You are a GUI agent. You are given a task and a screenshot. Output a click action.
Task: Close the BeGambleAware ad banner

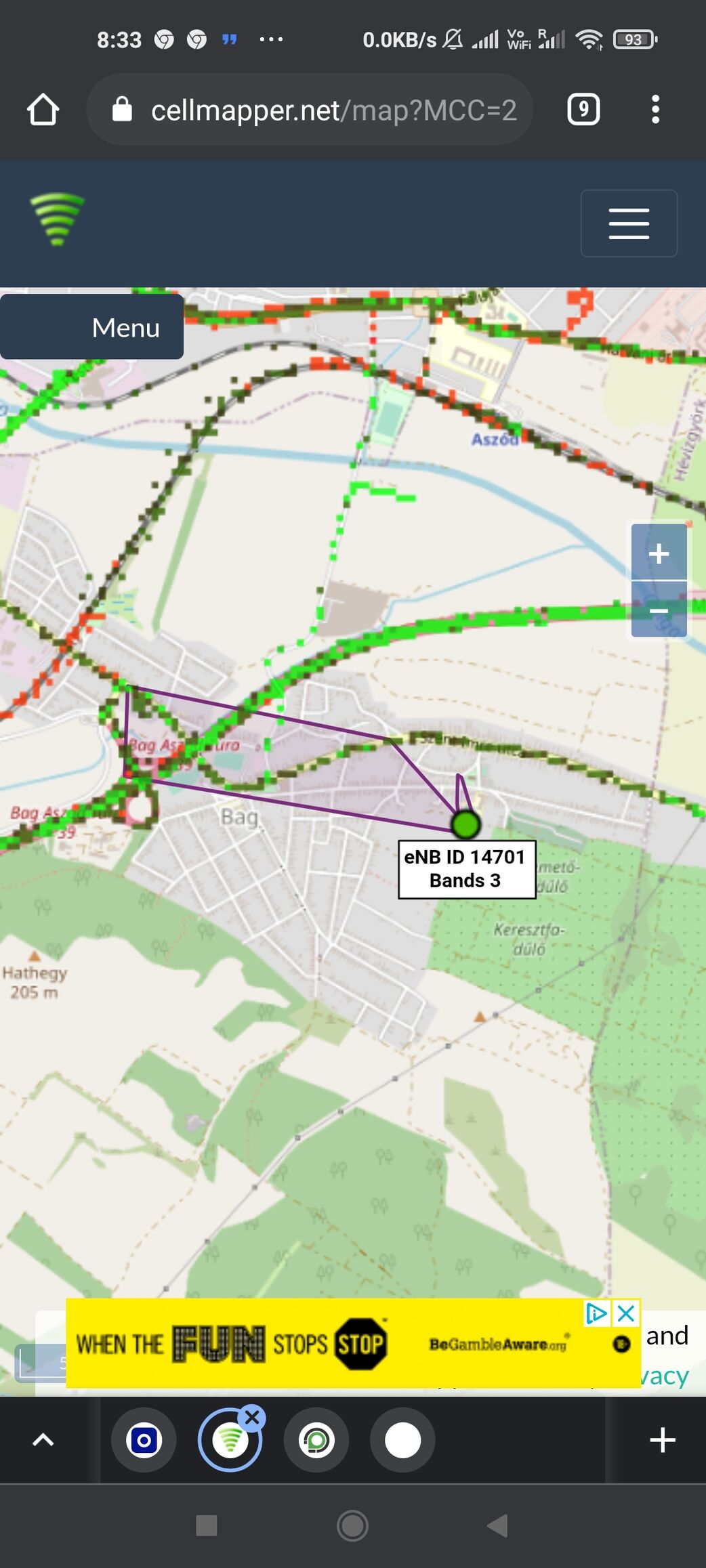627,1313
